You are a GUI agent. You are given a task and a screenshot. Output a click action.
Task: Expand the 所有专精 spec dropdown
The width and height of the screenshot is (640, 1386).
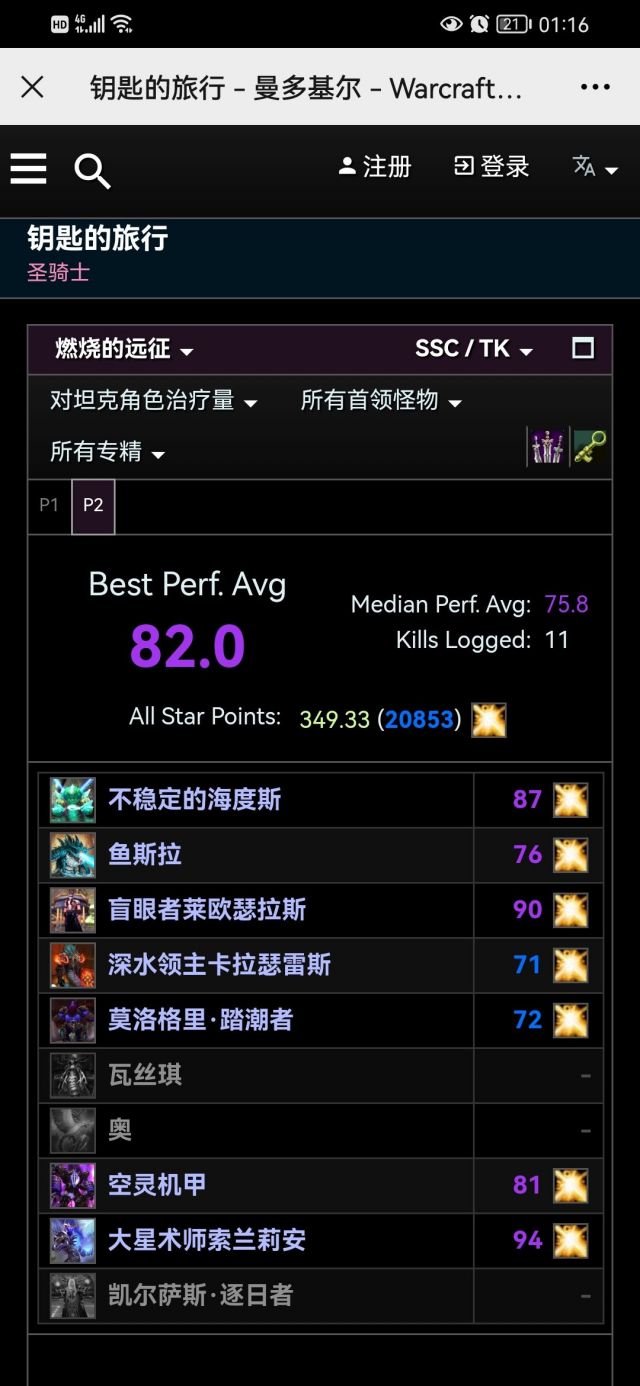(107, 452)
